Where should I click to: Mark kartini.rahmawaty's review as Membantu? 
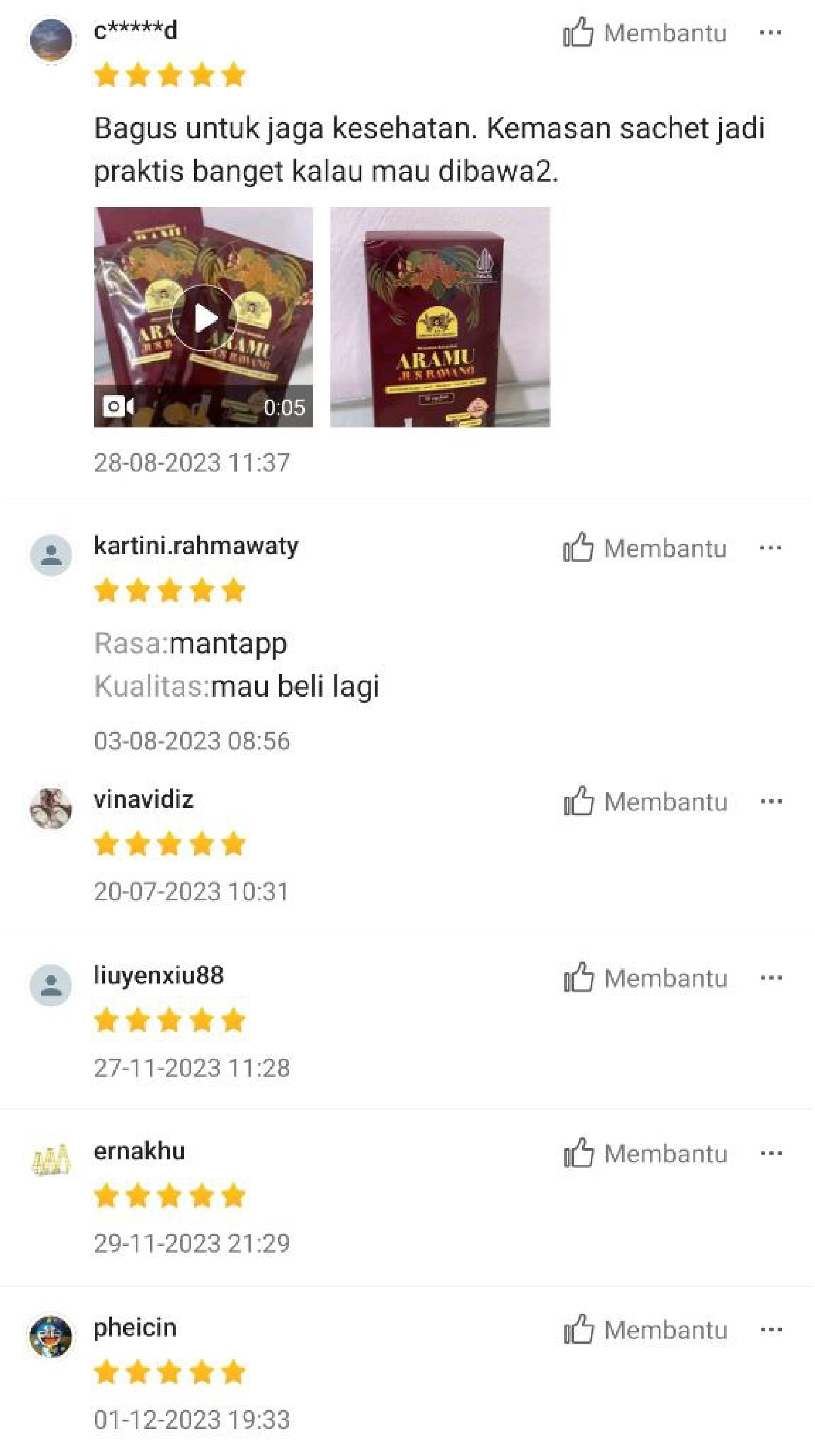coord(645,548)
